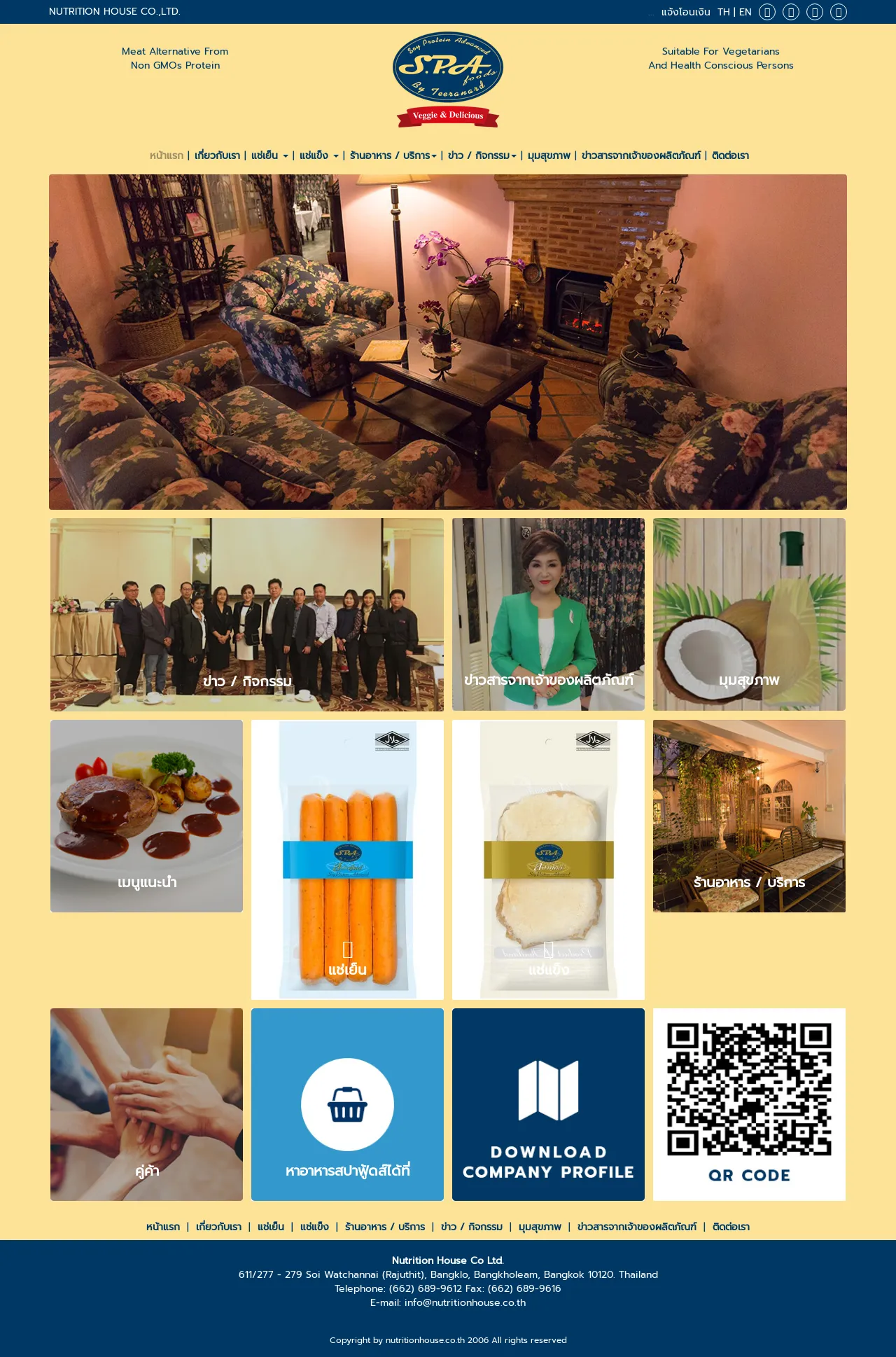
Task: Open the คู่ค้า partners tile
Action: pos(146,1104)
